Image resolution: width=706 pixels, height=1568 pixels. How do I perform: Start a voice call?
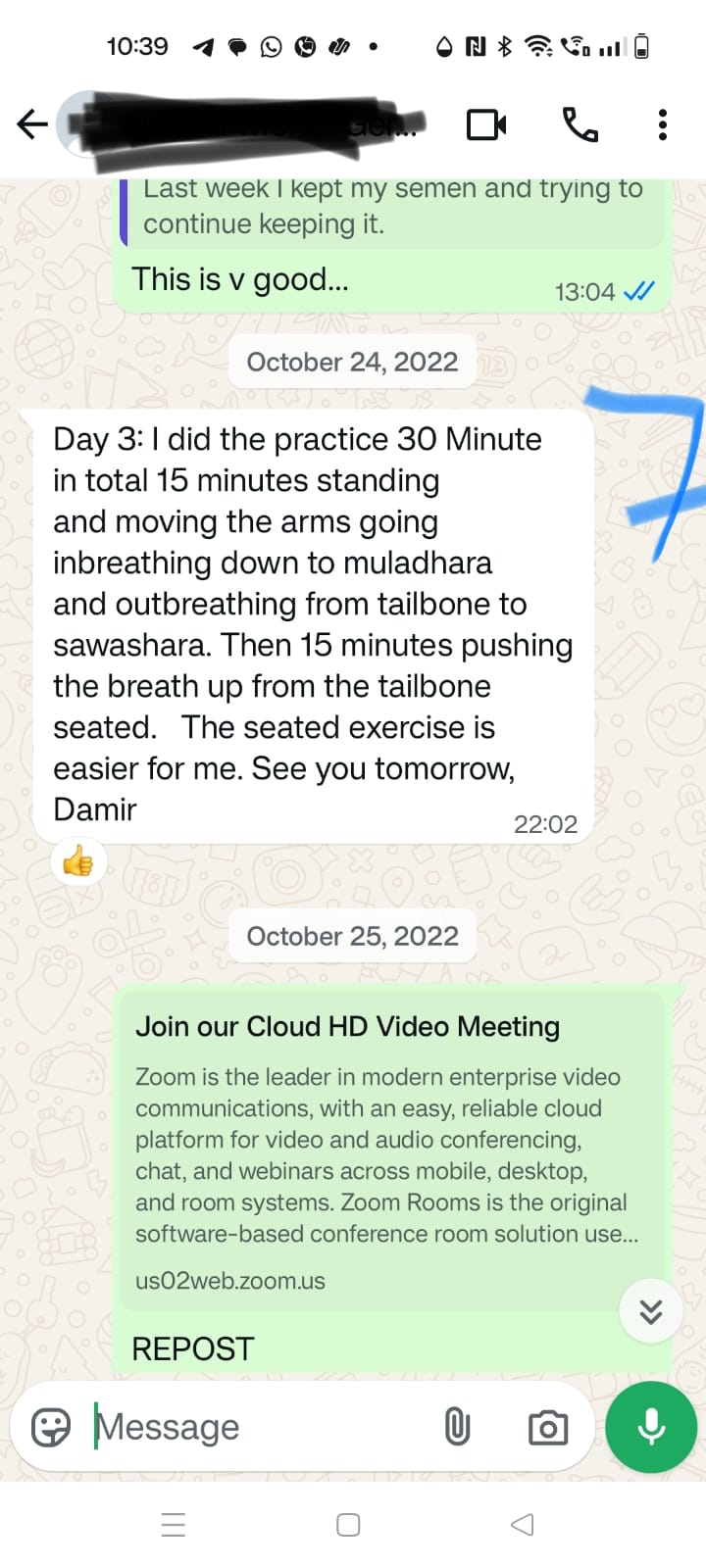coord(580,124)
